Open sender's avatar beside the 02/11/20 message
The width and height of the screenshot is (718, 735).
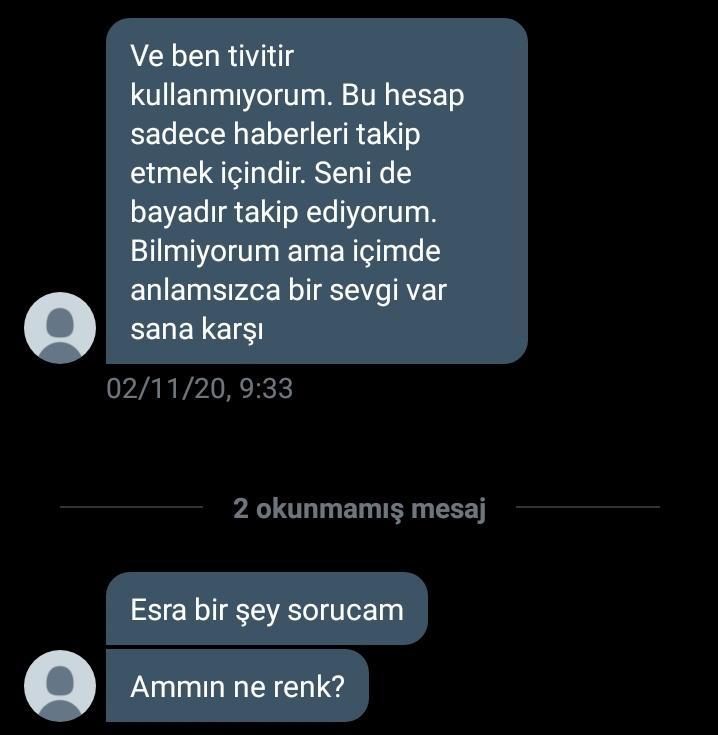coord(60,328)
